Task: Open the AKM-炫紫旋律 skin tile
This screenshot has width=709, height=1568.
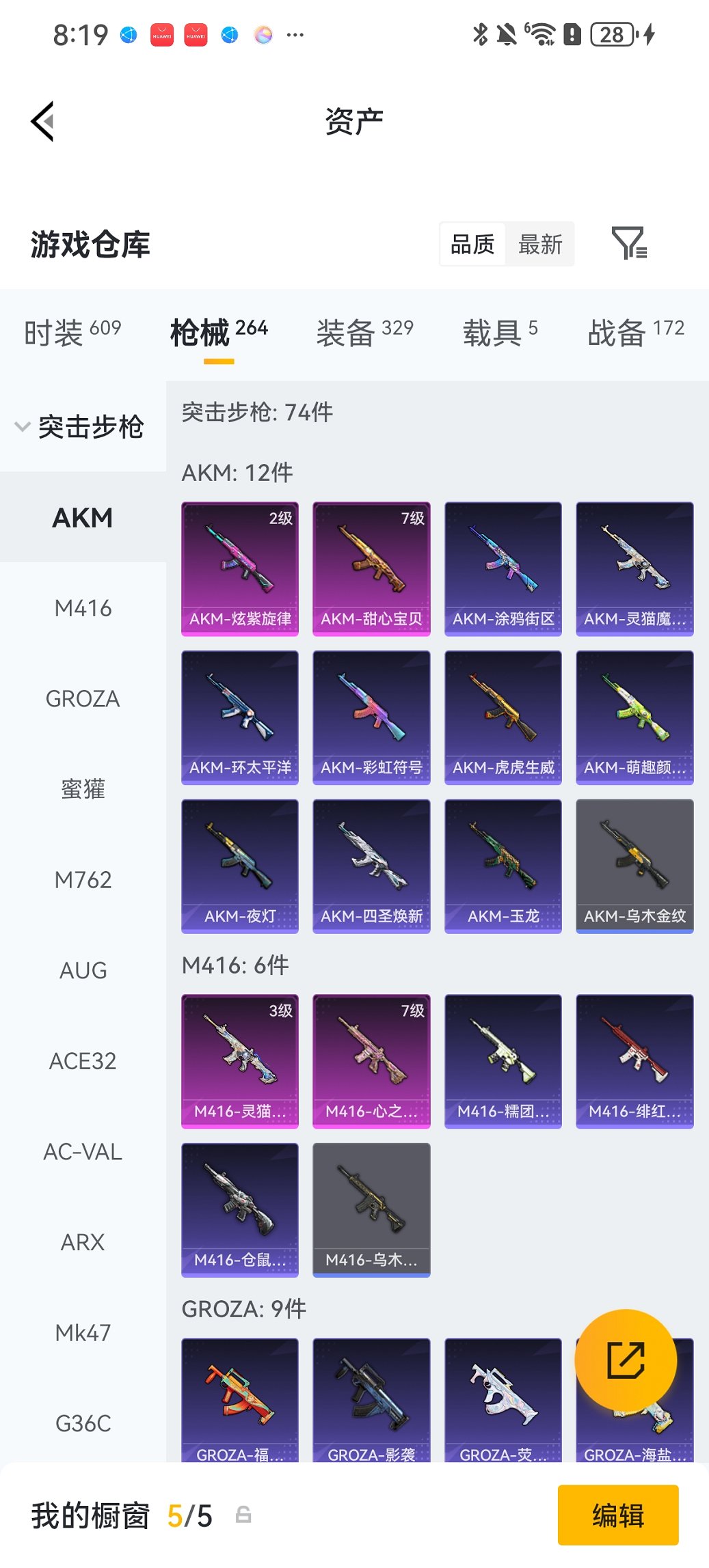Action: coord(240,568)
